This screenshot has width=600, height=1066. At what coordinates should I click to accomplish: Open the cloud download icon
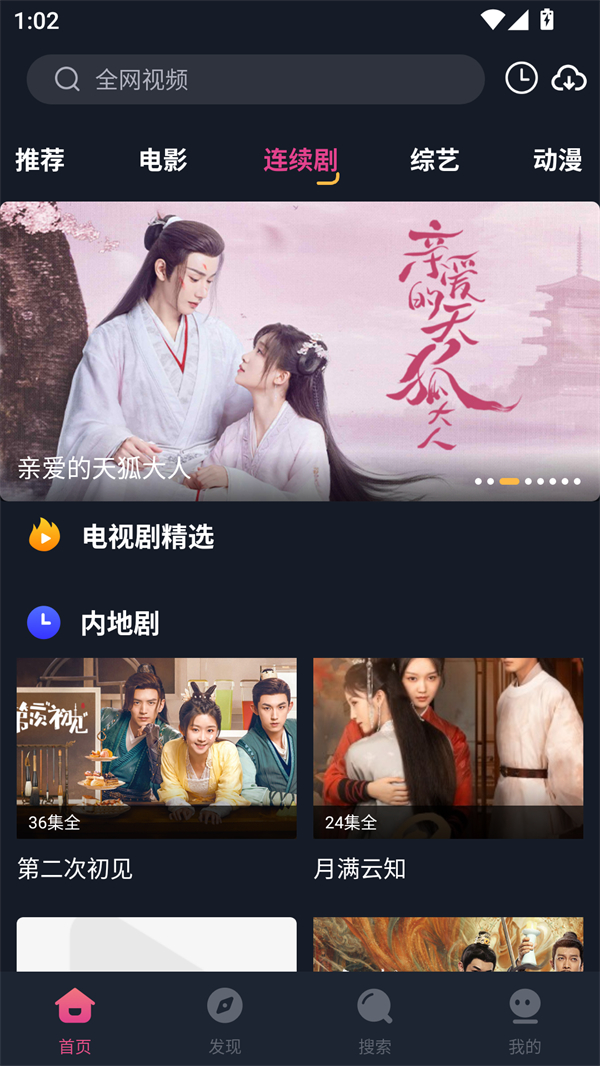(569, 78)
